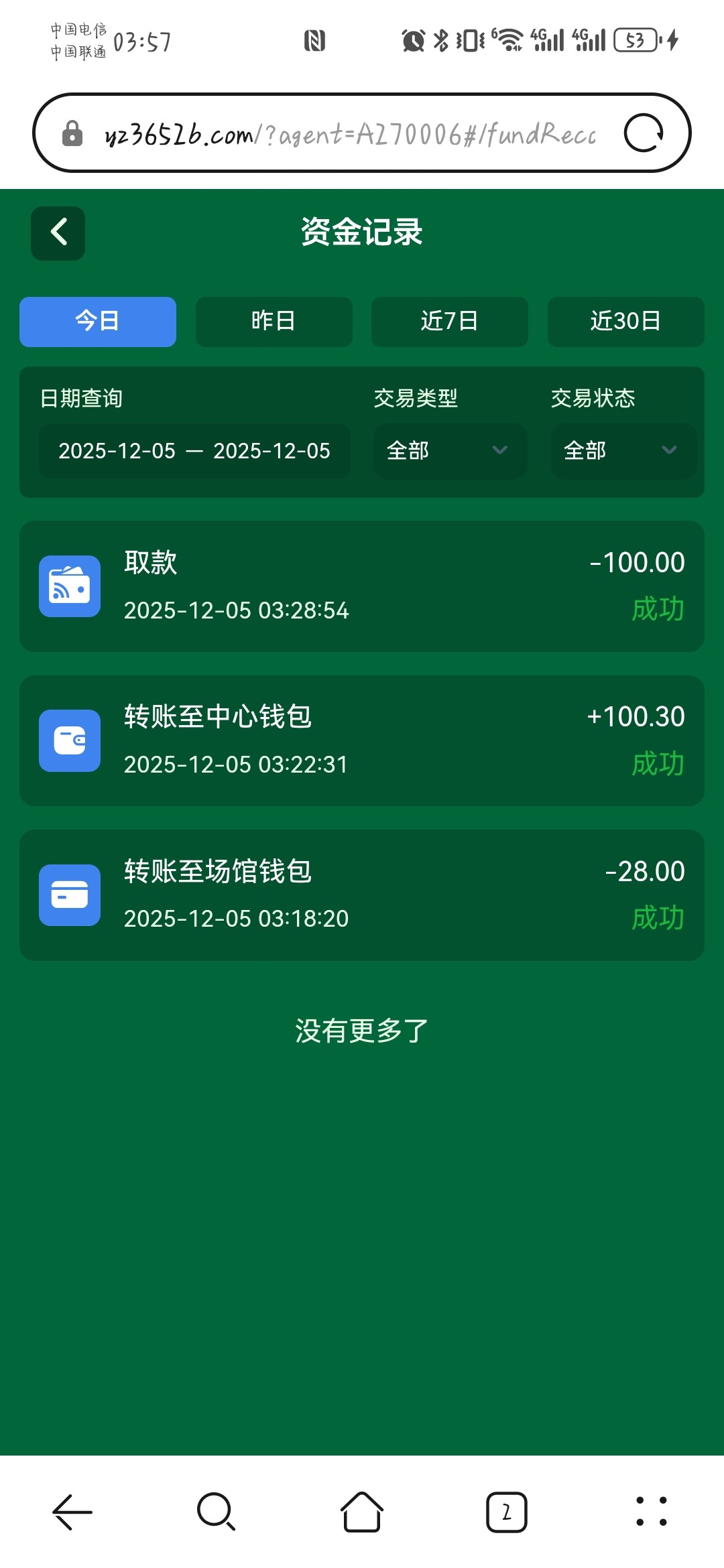Click the 成功 status on the 取款 record
This screenshot has height=1568, width=724.
point(658,610)
